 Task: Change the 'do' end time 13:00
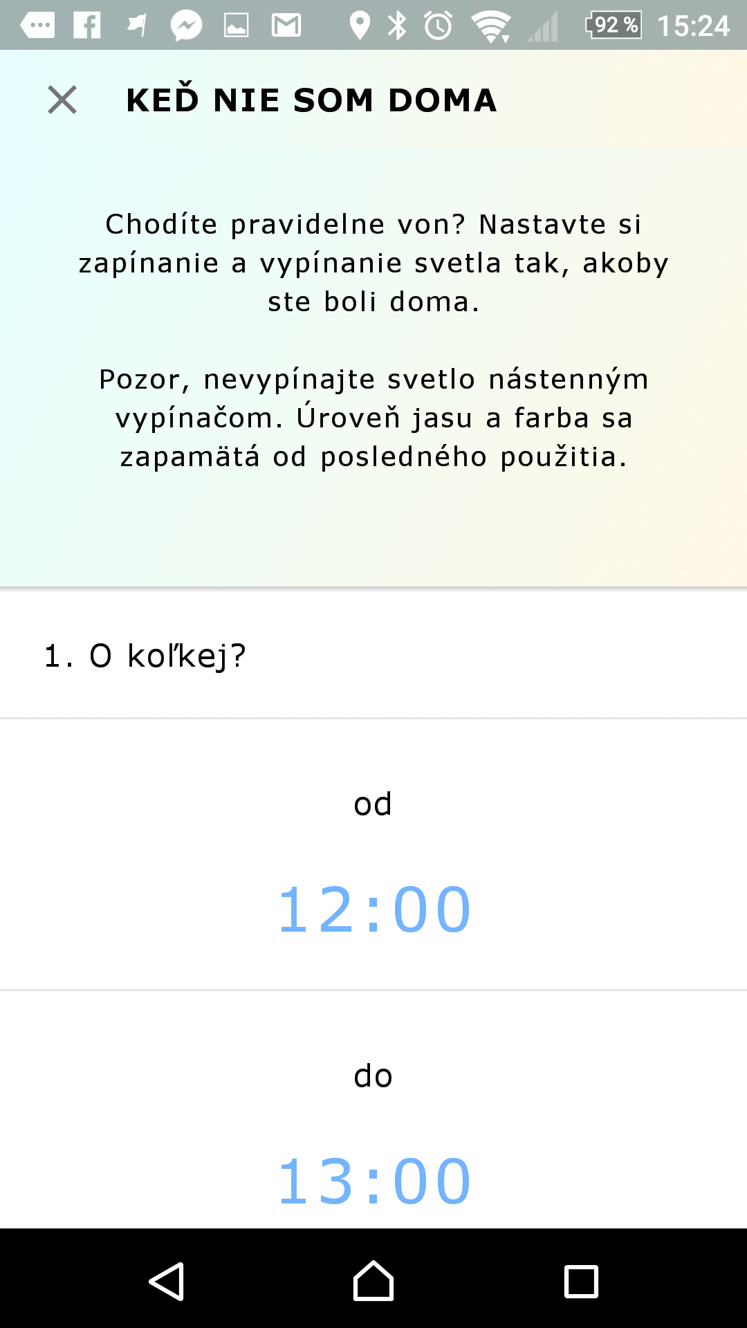pyautogui.click(x=373, y=1181)
